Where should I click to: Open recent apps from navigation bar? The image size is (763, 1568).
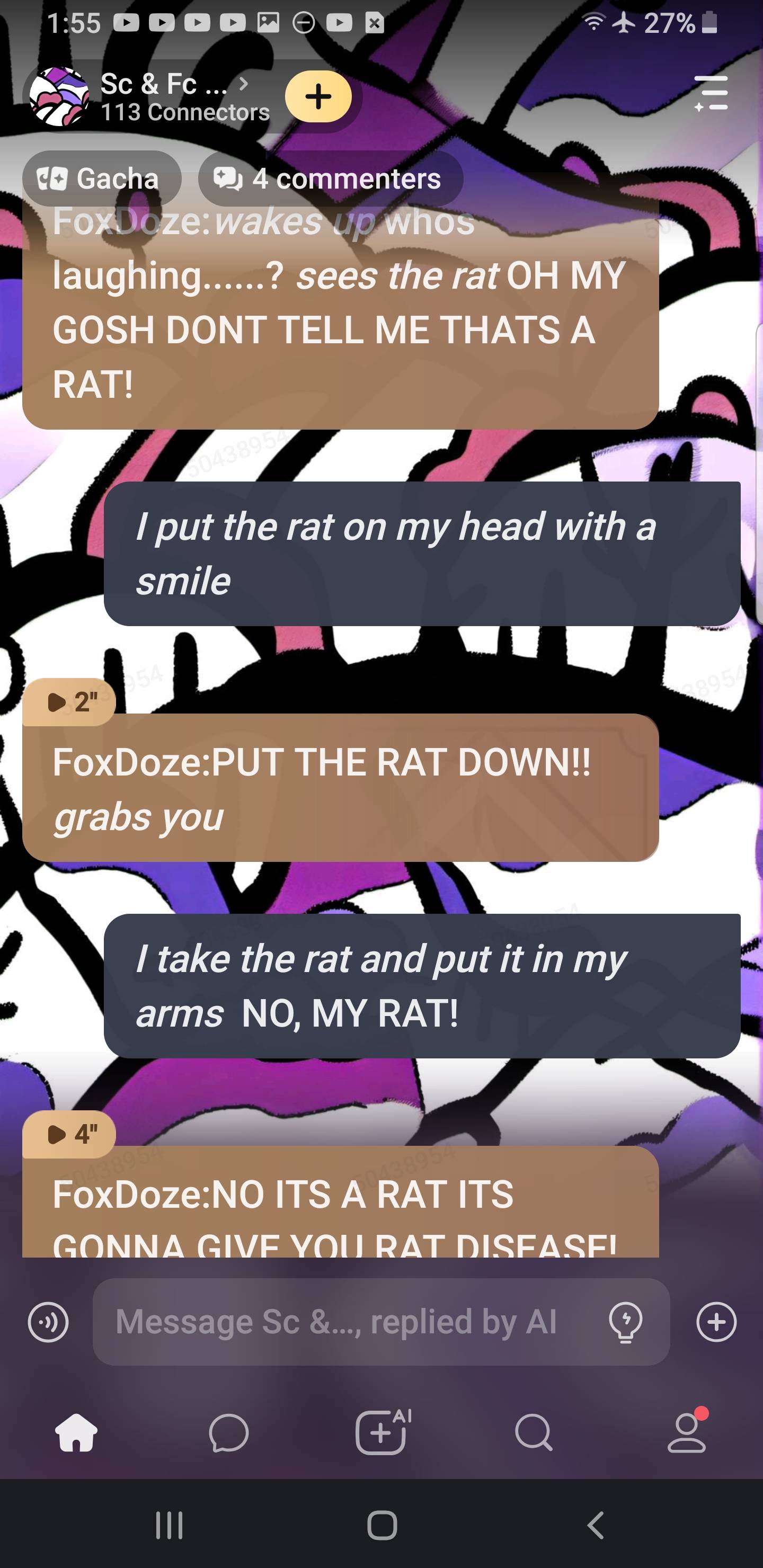tap(168, 1526)
